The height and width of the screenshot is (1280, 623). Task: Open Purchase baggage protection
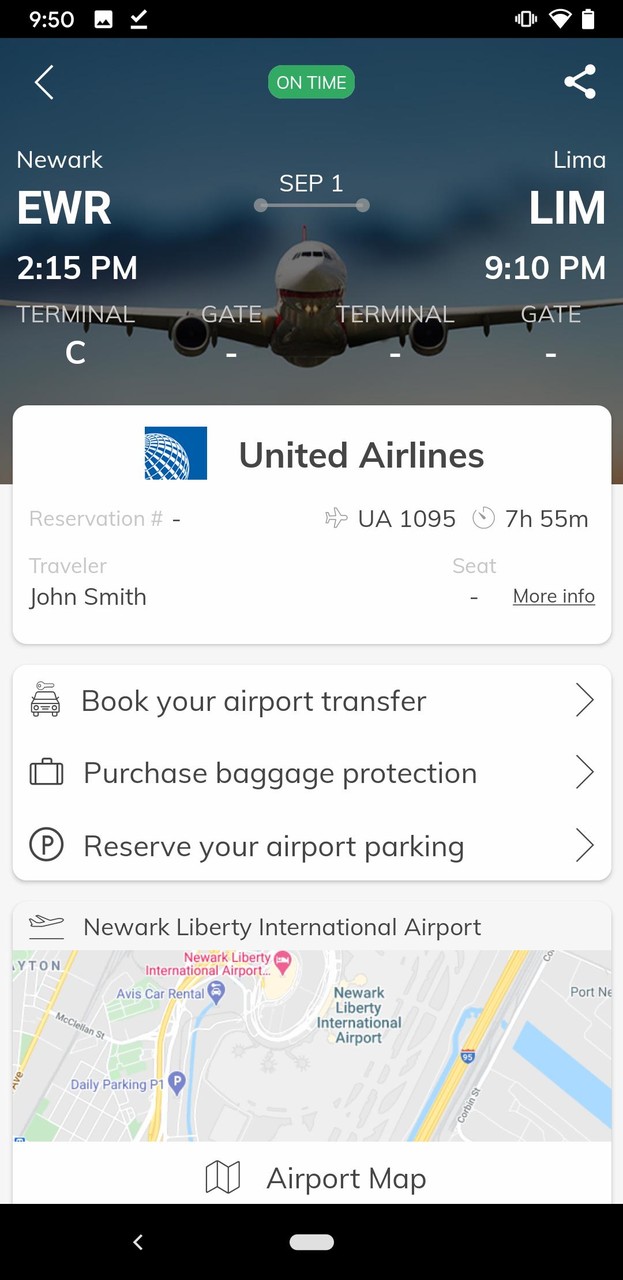312,773
